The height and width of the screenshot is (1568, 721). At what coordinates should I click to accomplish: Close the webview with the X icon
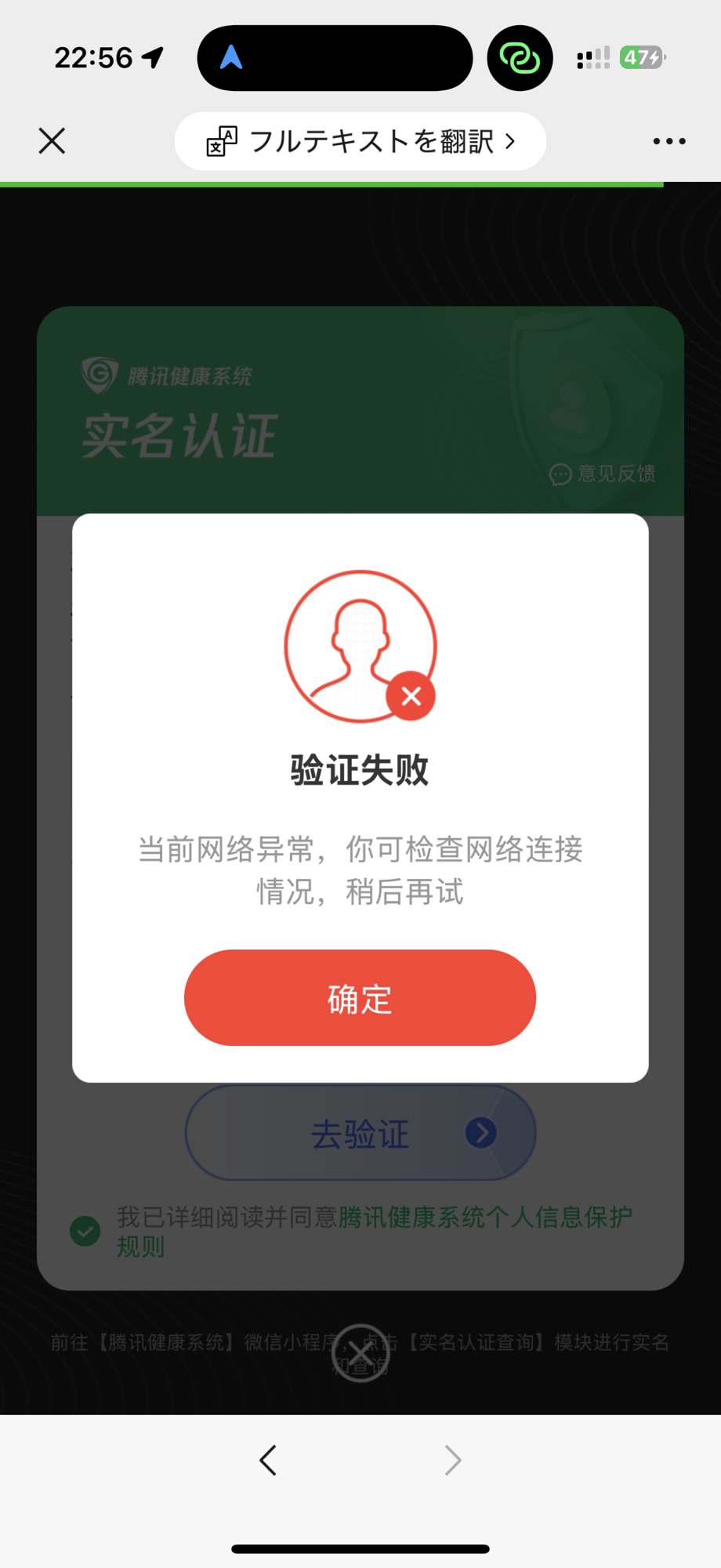[x=52, y=141]
